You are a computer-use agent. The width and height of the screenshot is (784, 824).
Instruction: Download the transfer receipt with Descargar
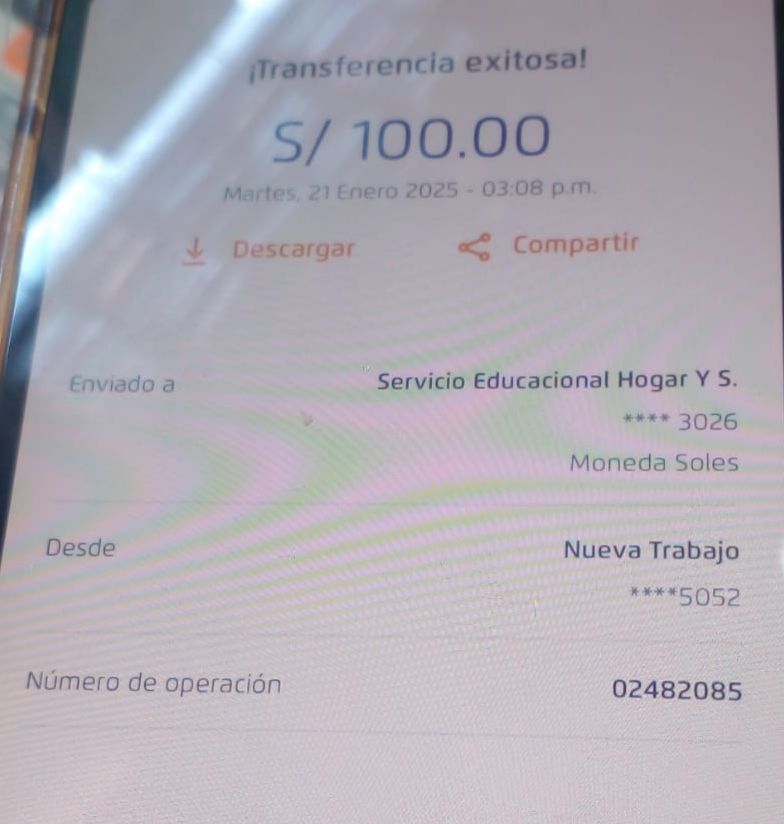270,249
